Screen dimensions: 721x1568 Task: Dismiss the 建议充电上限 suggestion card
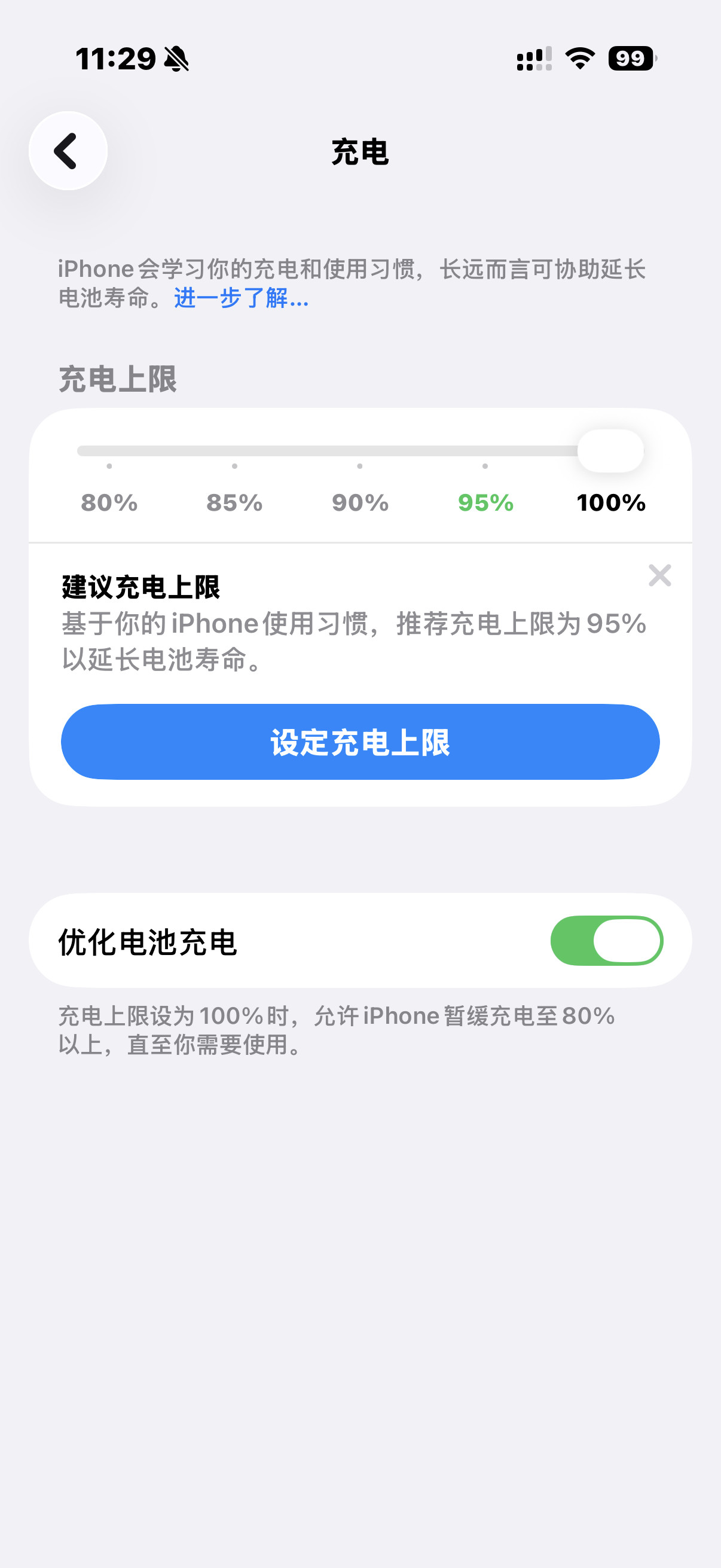pyautogui.click(x=659, y=575)
